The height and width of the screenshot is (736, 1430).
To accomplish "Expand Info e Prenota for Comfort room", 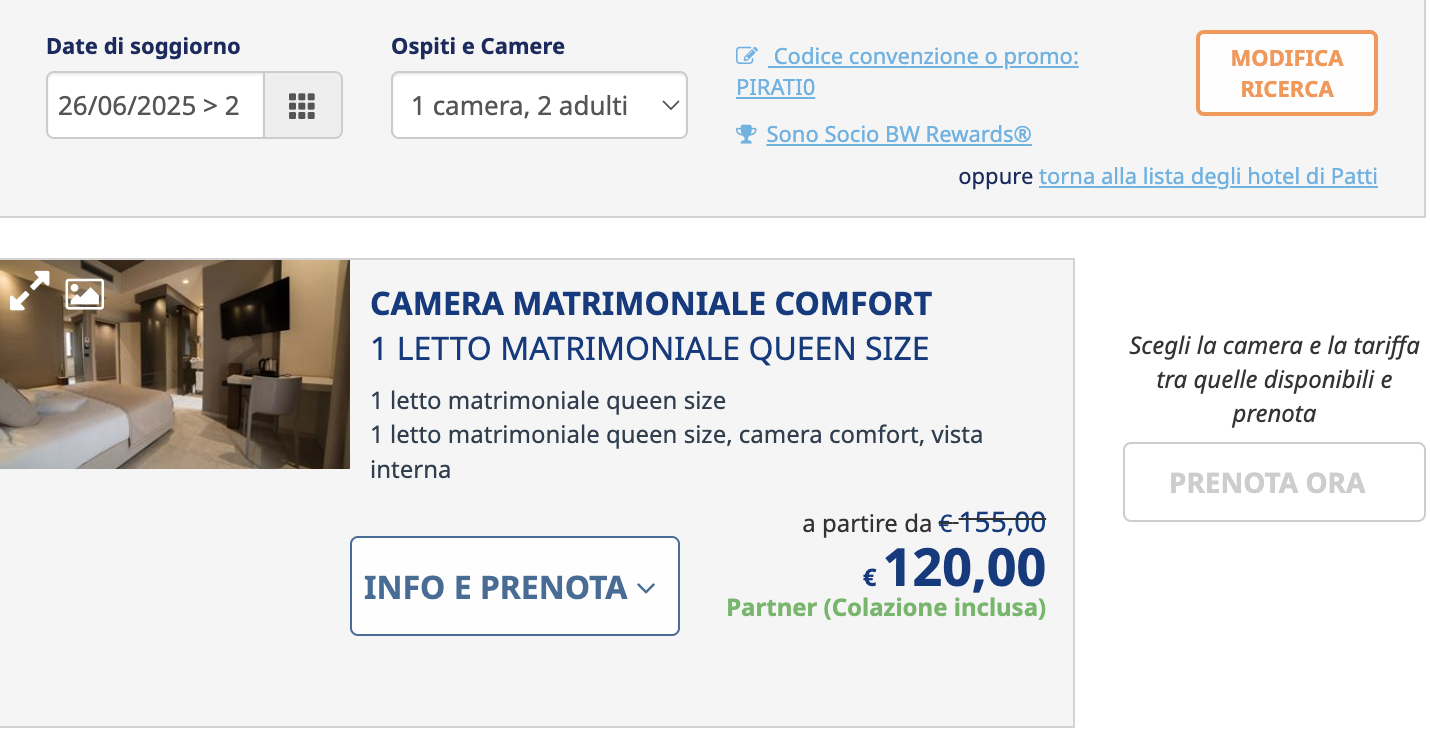I will point(514,586).
